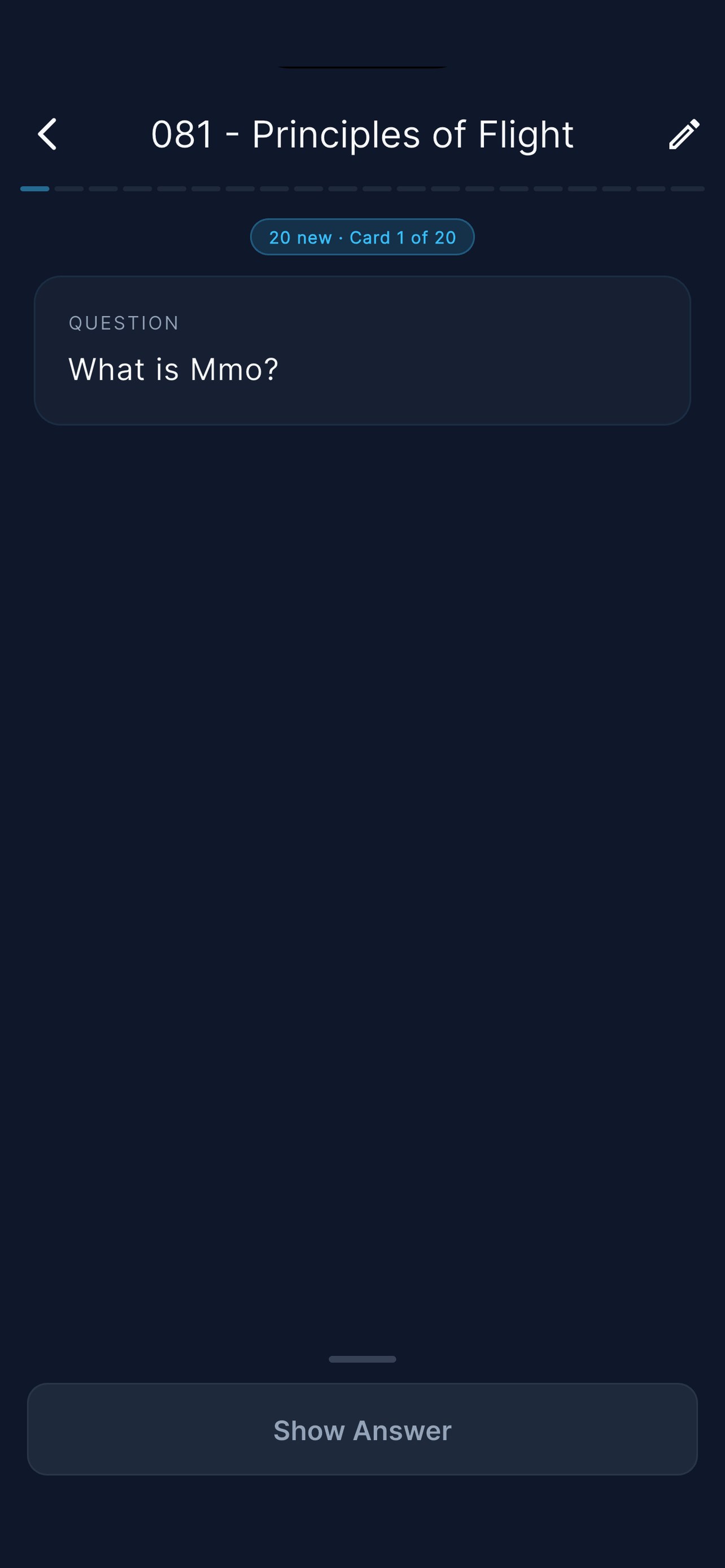Reveal the answer with Show Answer
The height and width of the screenshot is (1568, 725).
[362, 1429]
